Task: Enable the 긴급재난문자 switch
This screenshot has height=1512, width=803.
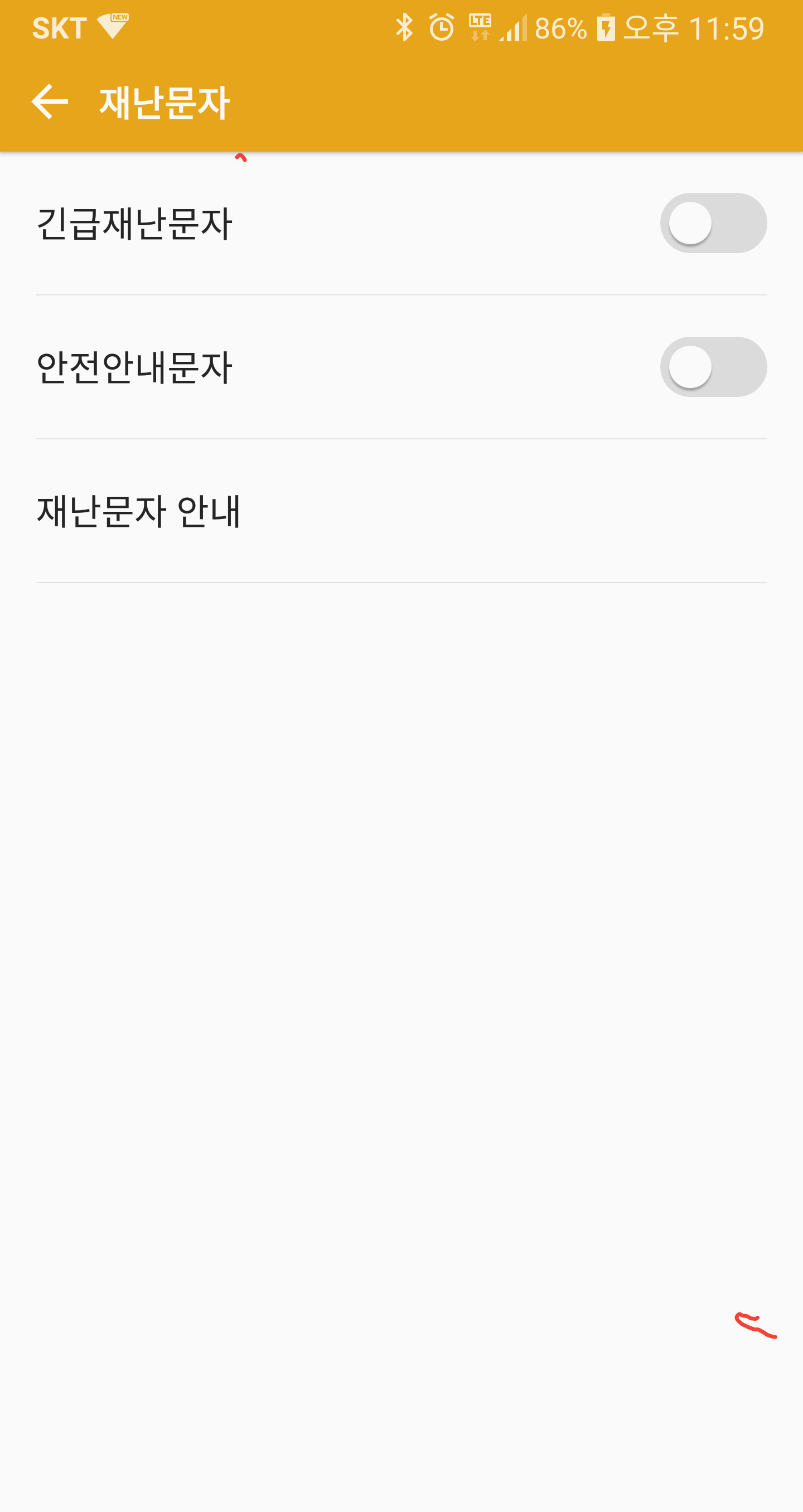Action: pyautogui.click(x=713, y=223)
